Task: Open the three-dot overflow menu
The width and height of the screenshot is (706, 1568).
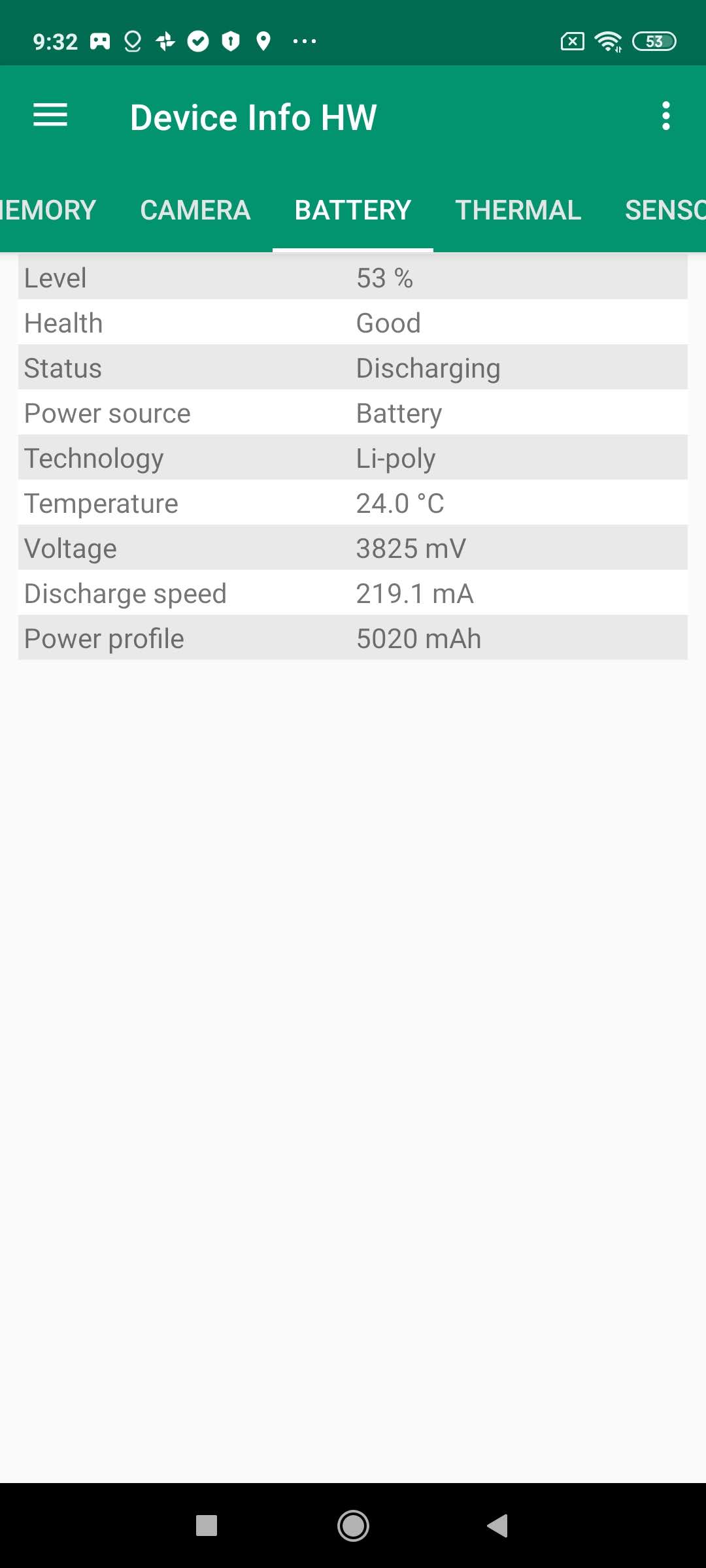Action: [x=665, y=116]
